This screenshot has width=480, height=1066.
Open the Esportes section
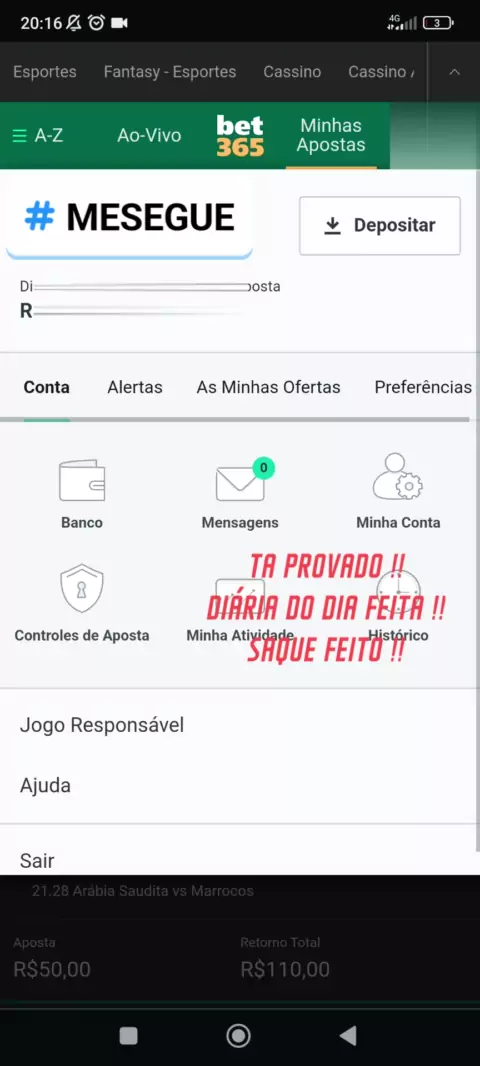coord(45,72)
